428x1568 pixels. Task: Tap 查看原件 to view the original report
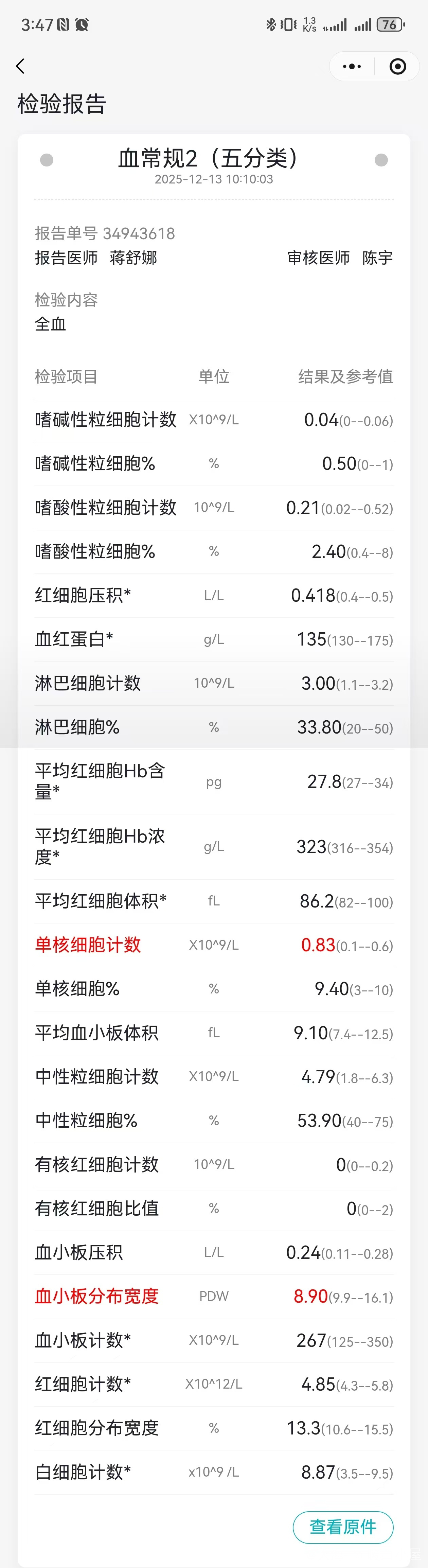[x=343, y=1526]
